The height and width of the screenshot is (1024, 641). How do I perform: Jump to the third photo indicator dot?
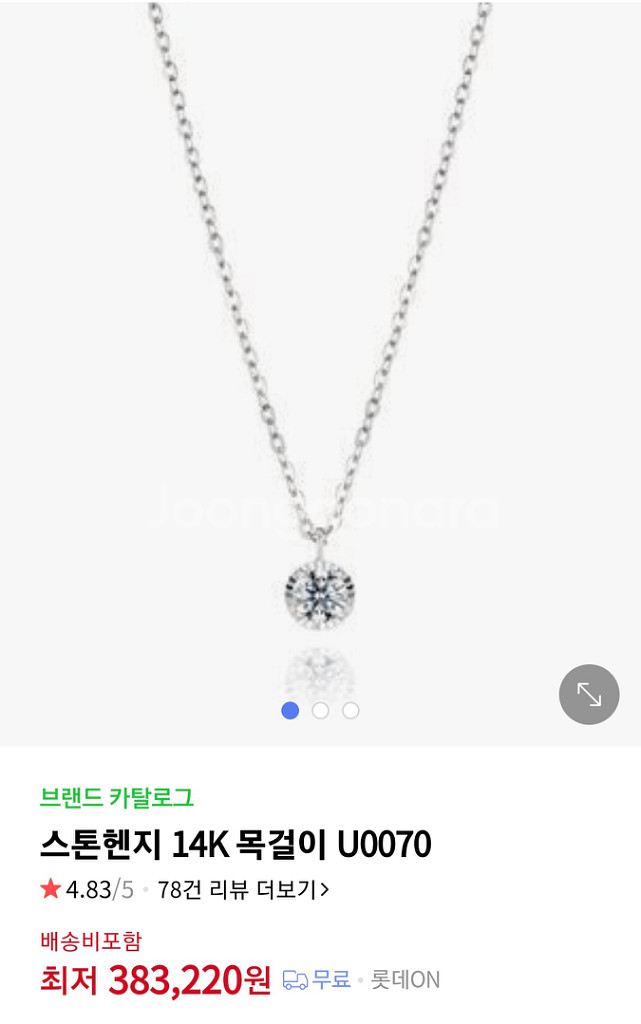pos(350,710)
